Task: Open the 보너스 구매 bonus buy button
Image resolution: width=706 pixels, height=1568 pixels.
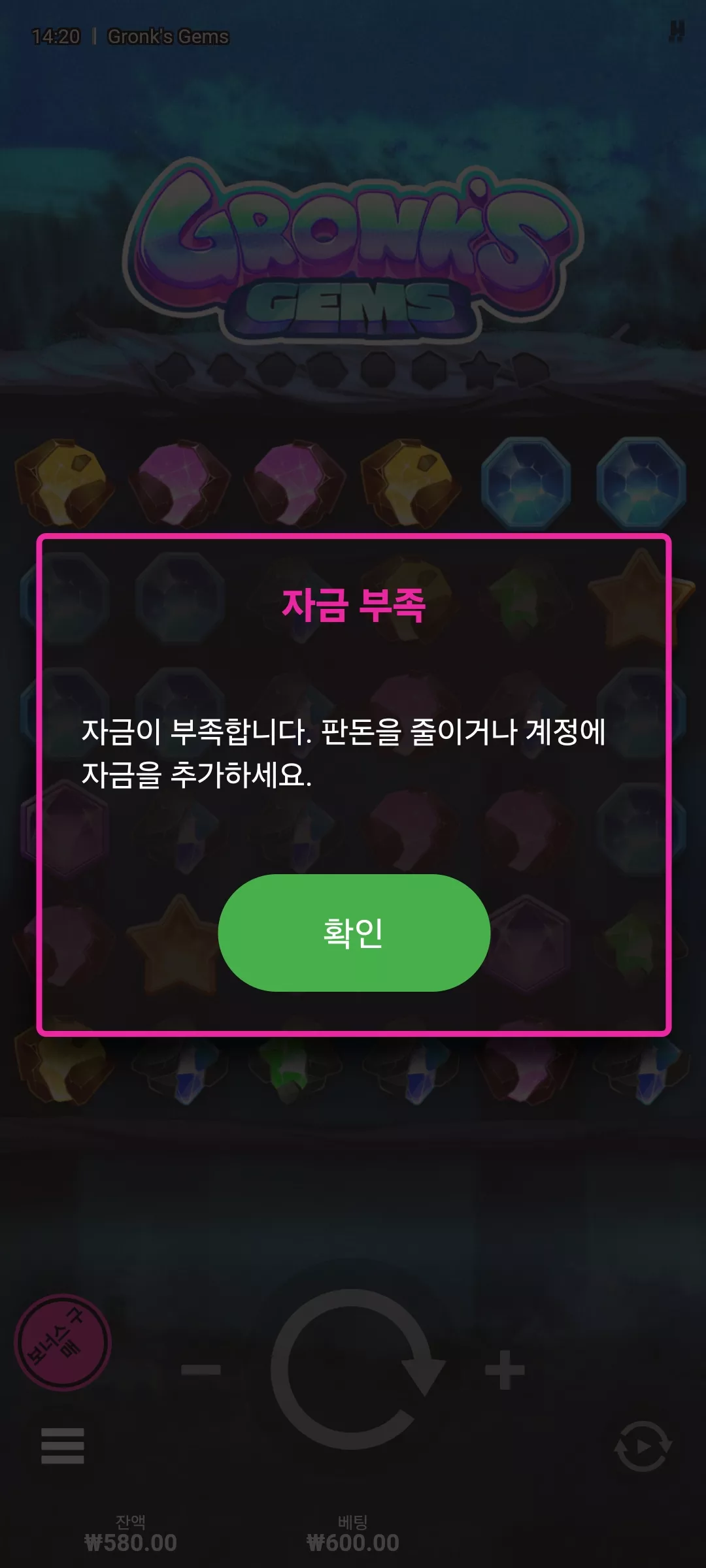Action: (63, 1342)
